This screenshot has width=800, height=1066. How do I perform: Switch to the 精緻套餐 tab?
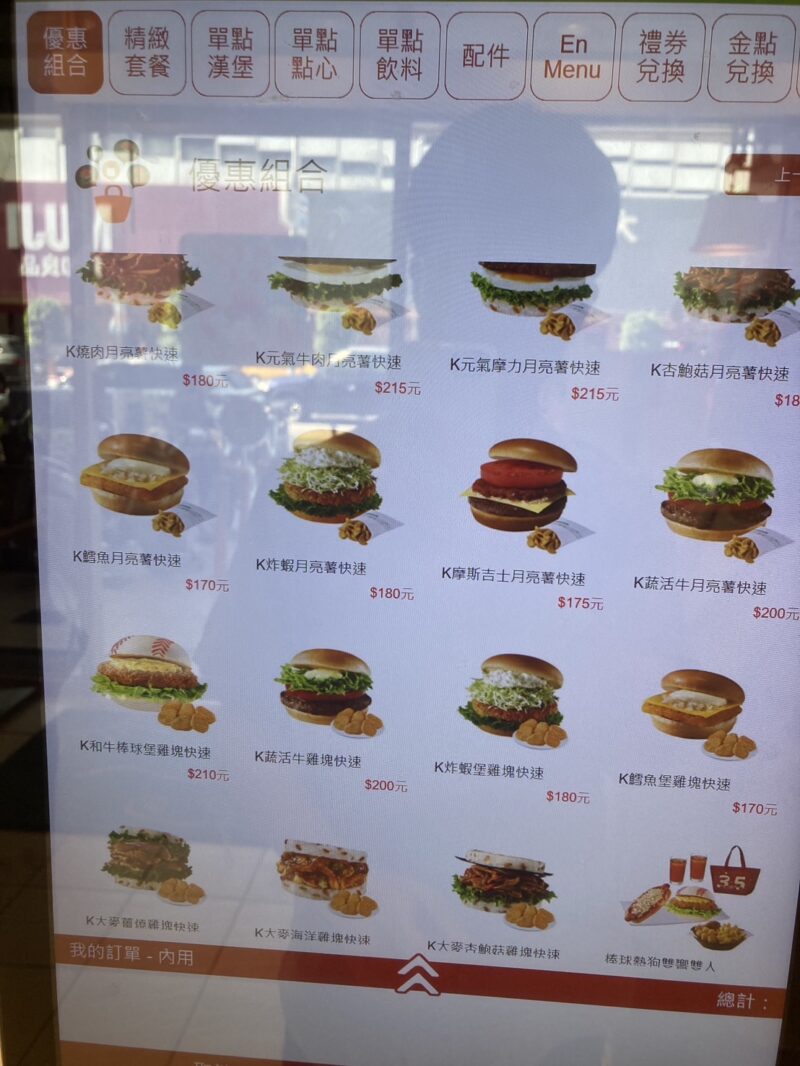(x=147, y=54)
